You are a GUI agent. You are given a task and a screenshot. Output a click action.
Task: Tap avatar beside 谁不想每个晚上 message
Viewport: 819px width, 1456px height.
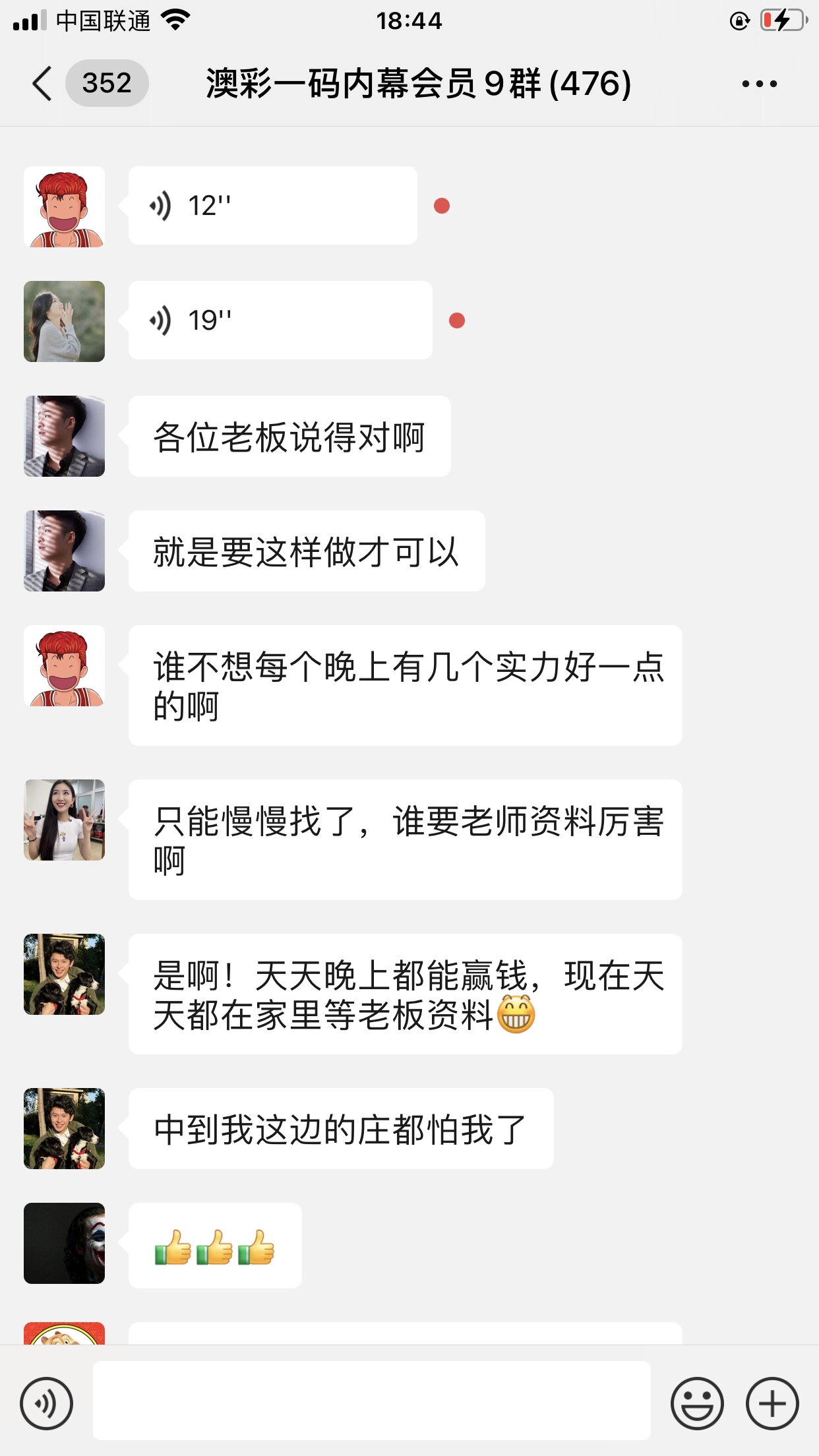pos(64,665)
